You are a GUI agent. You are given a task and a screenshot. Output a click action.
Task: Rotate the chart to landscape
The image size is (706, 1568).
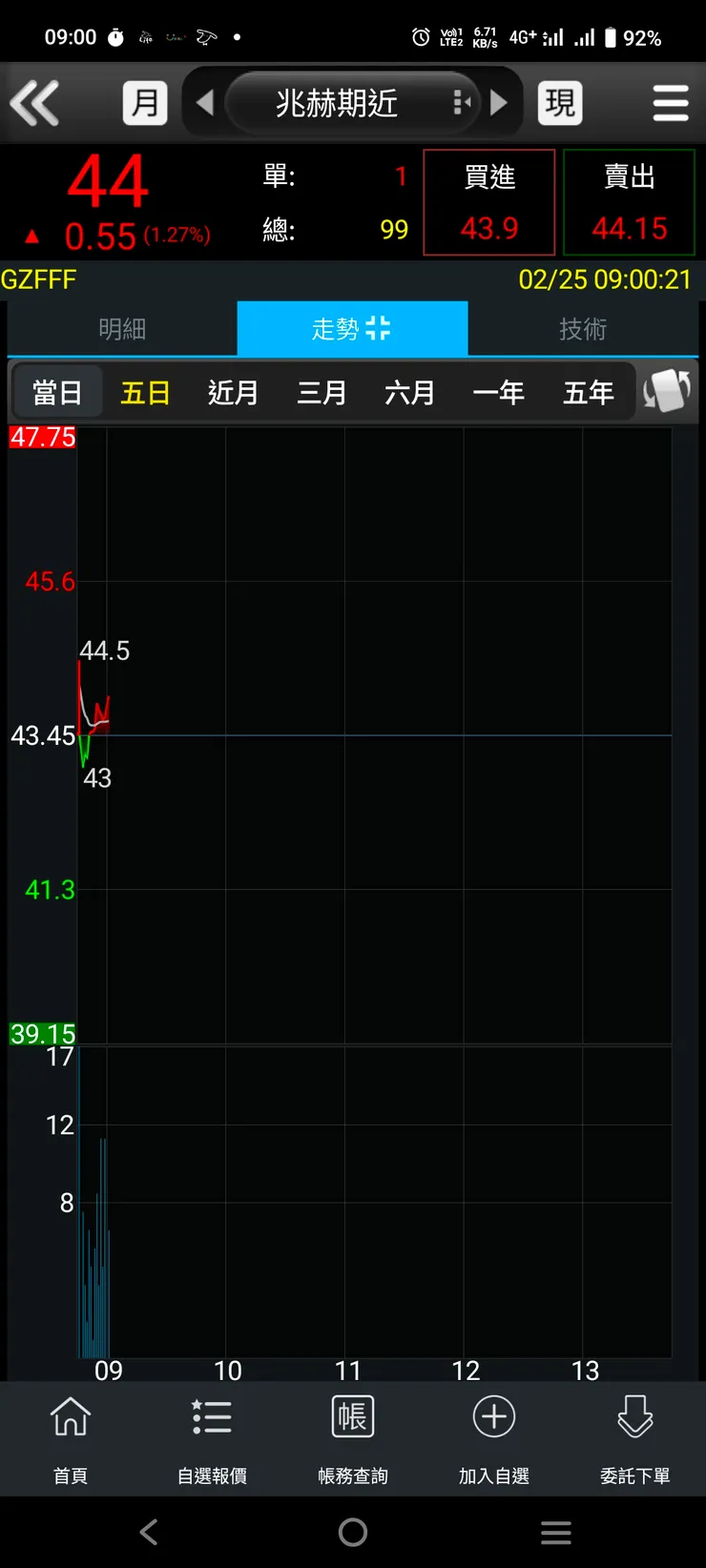point(667,391)
